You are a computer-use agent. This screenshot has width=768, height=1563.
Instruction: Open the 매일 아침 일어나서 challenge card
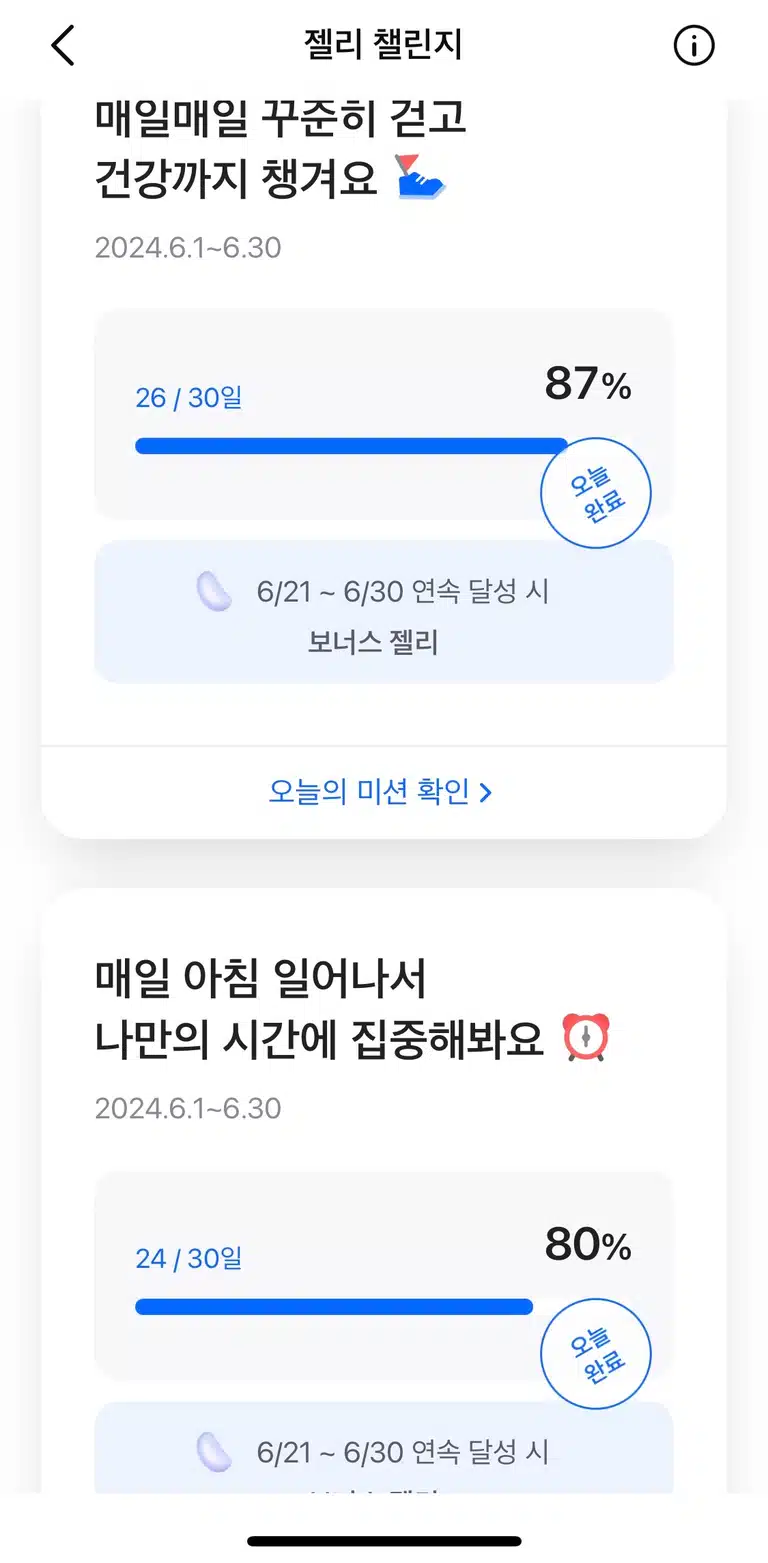(x=384, y=1190)
